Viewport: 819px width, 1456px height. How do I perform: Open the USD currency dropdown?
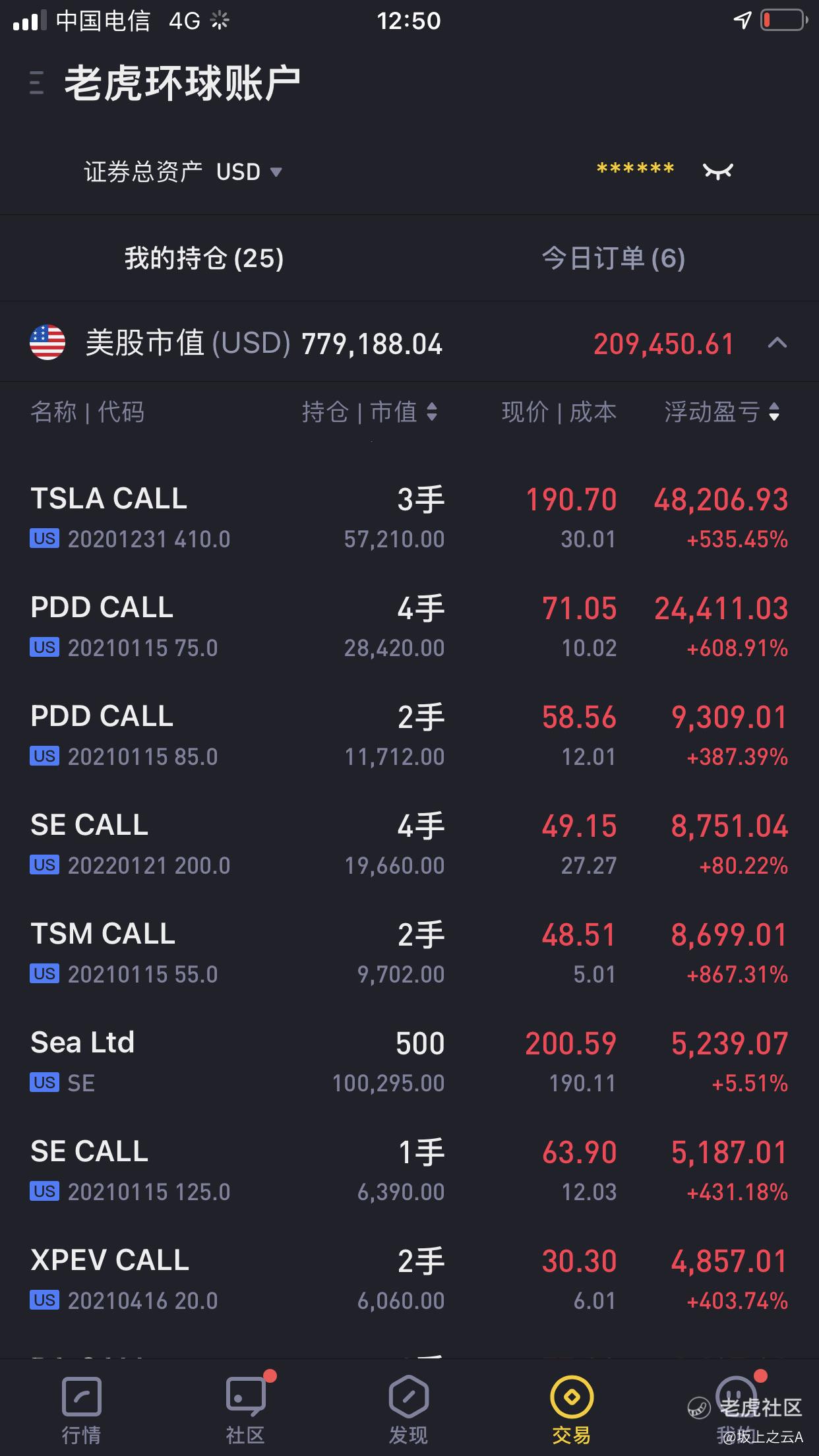pyautogui.click(x=249, y=172)
